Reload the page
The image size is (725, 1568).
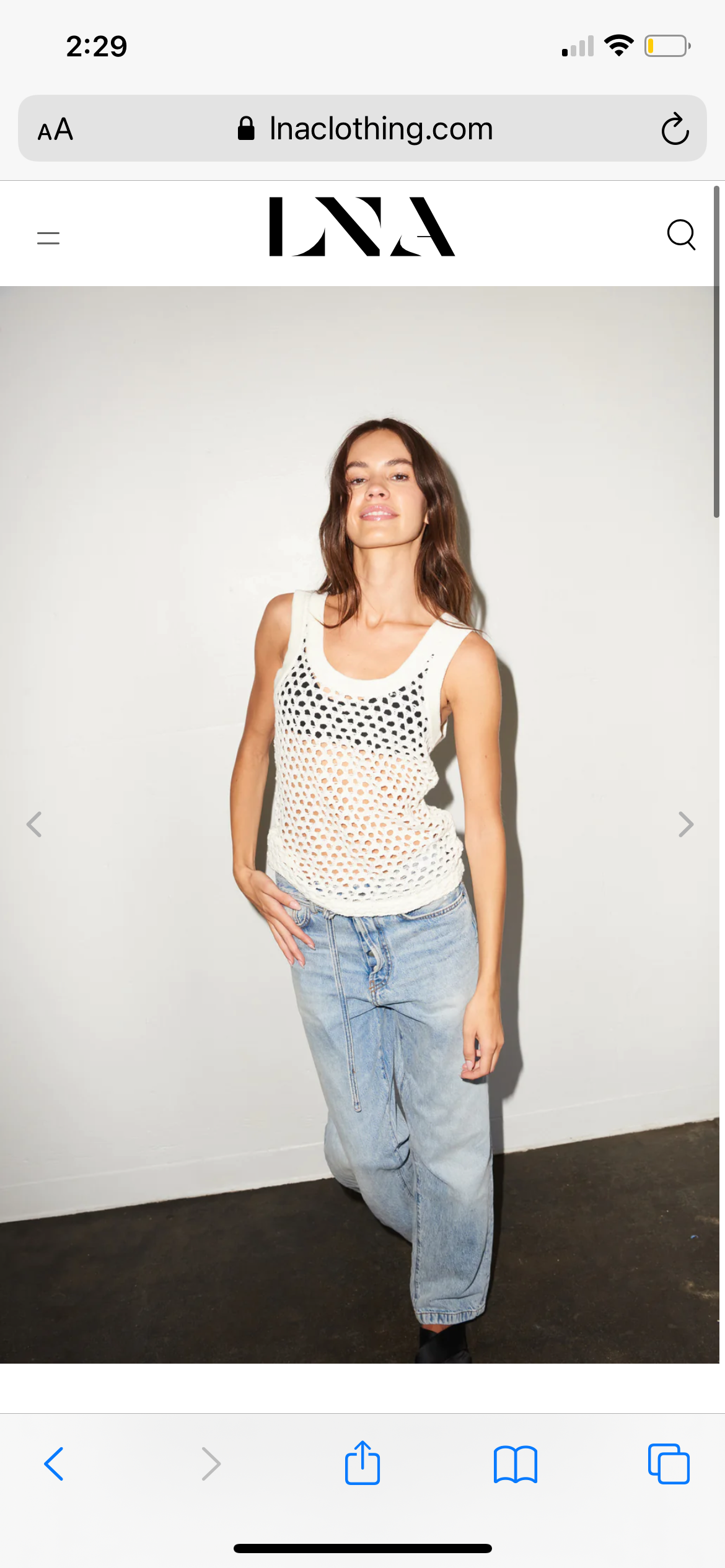coord(675,129)
